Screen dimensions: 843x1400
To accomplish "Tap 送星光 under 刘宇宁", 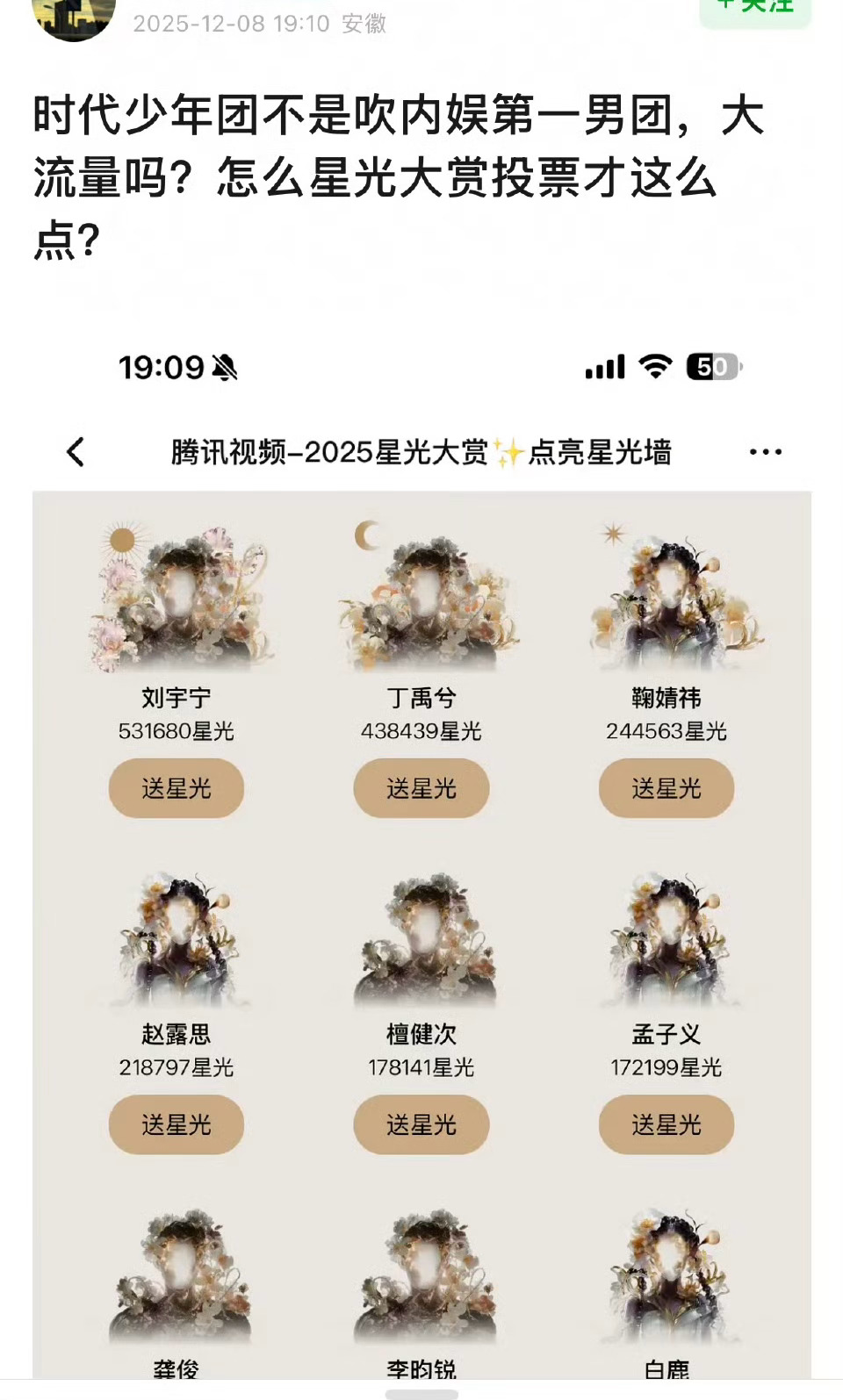I will pos(176,788).
